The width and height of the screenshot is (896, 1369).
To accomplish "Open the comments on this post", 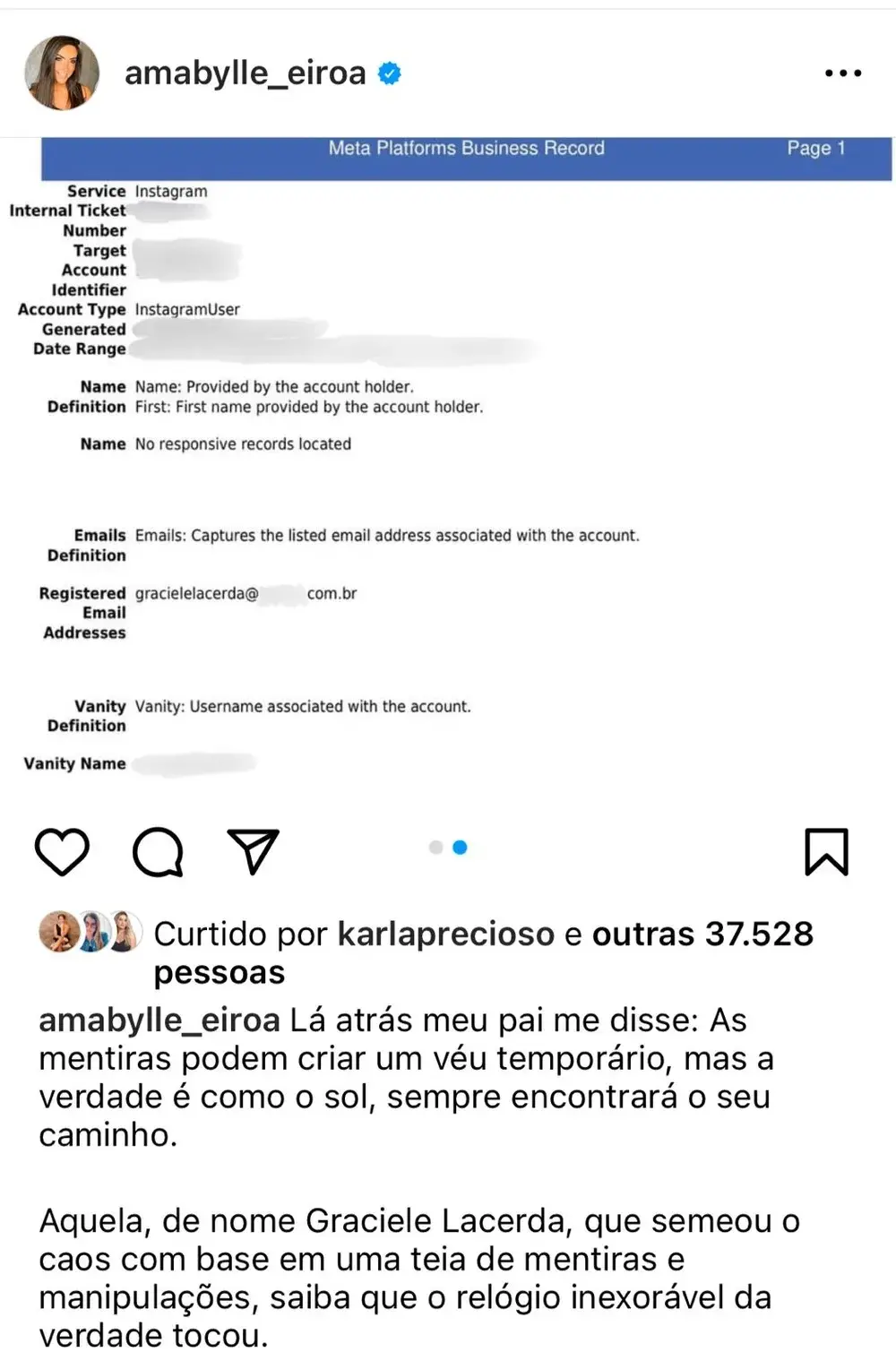I will coord(159,851).
